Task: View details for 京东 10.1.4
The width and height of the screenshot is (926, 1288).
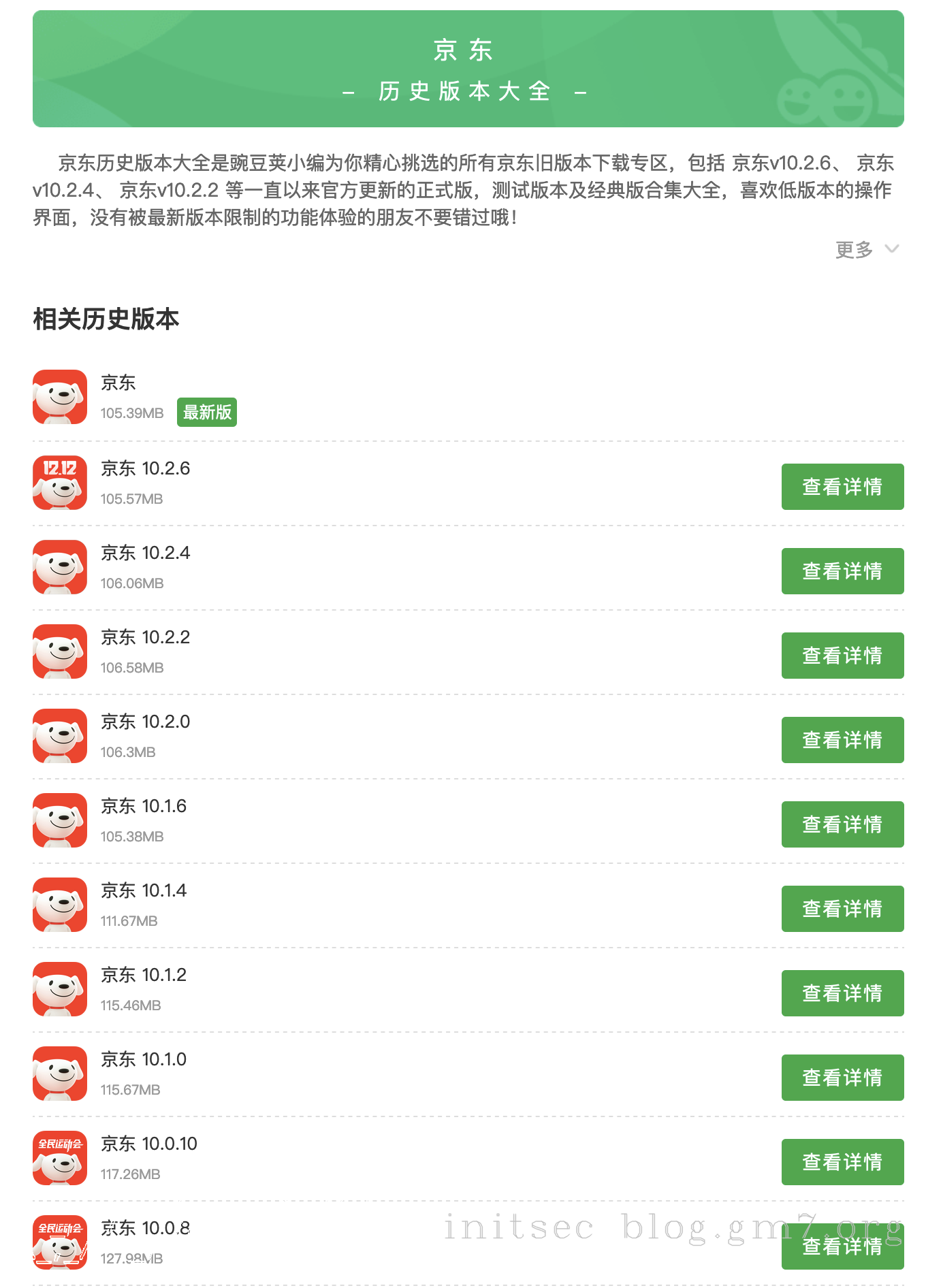Action: (x=842, y=909)
